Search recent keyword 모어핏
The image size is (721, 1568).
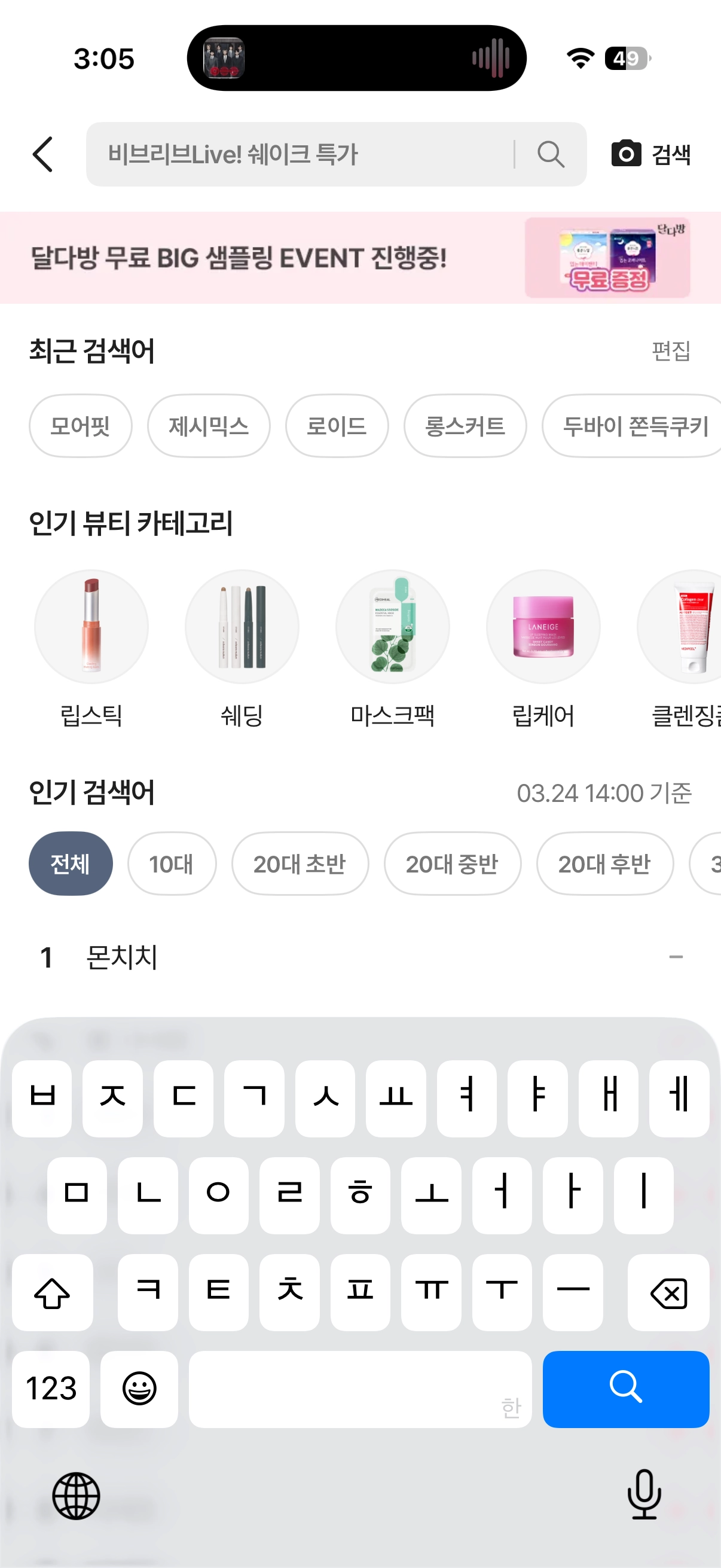(x=80, y=426)
